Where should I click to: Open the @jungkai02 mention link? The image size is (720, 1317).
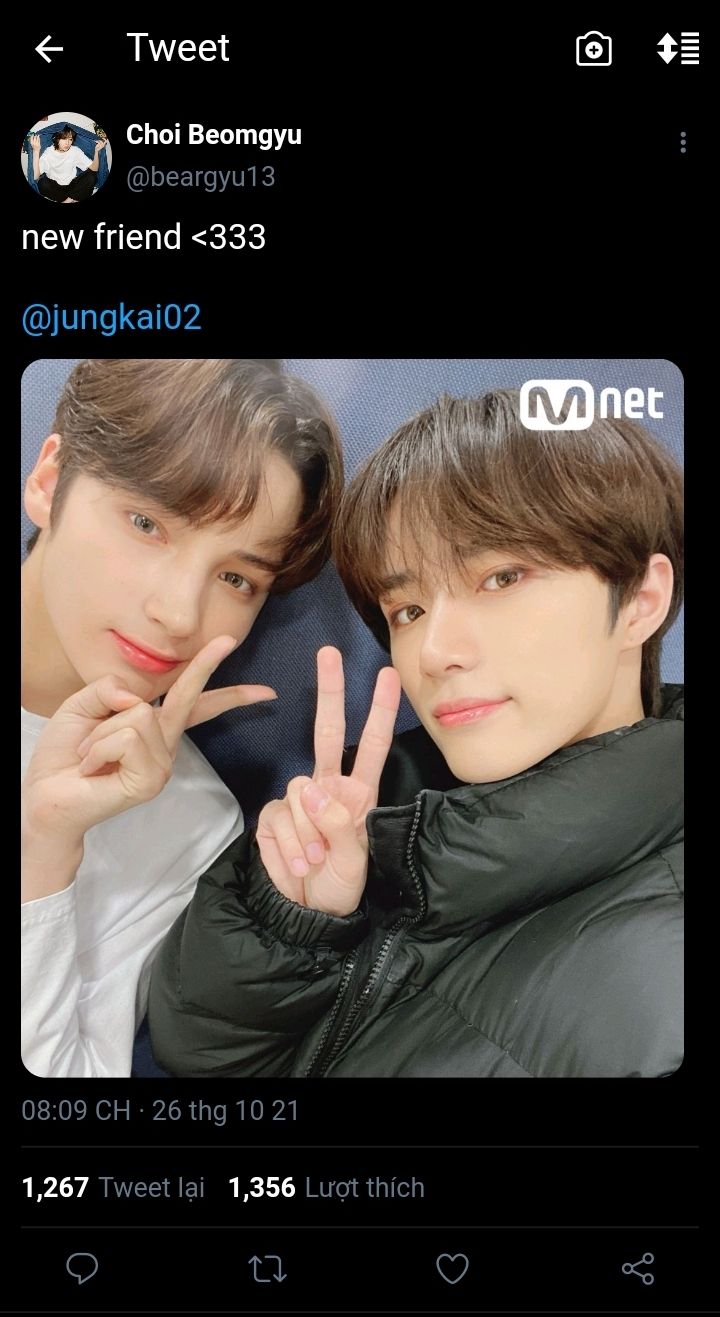click(111, 318)
